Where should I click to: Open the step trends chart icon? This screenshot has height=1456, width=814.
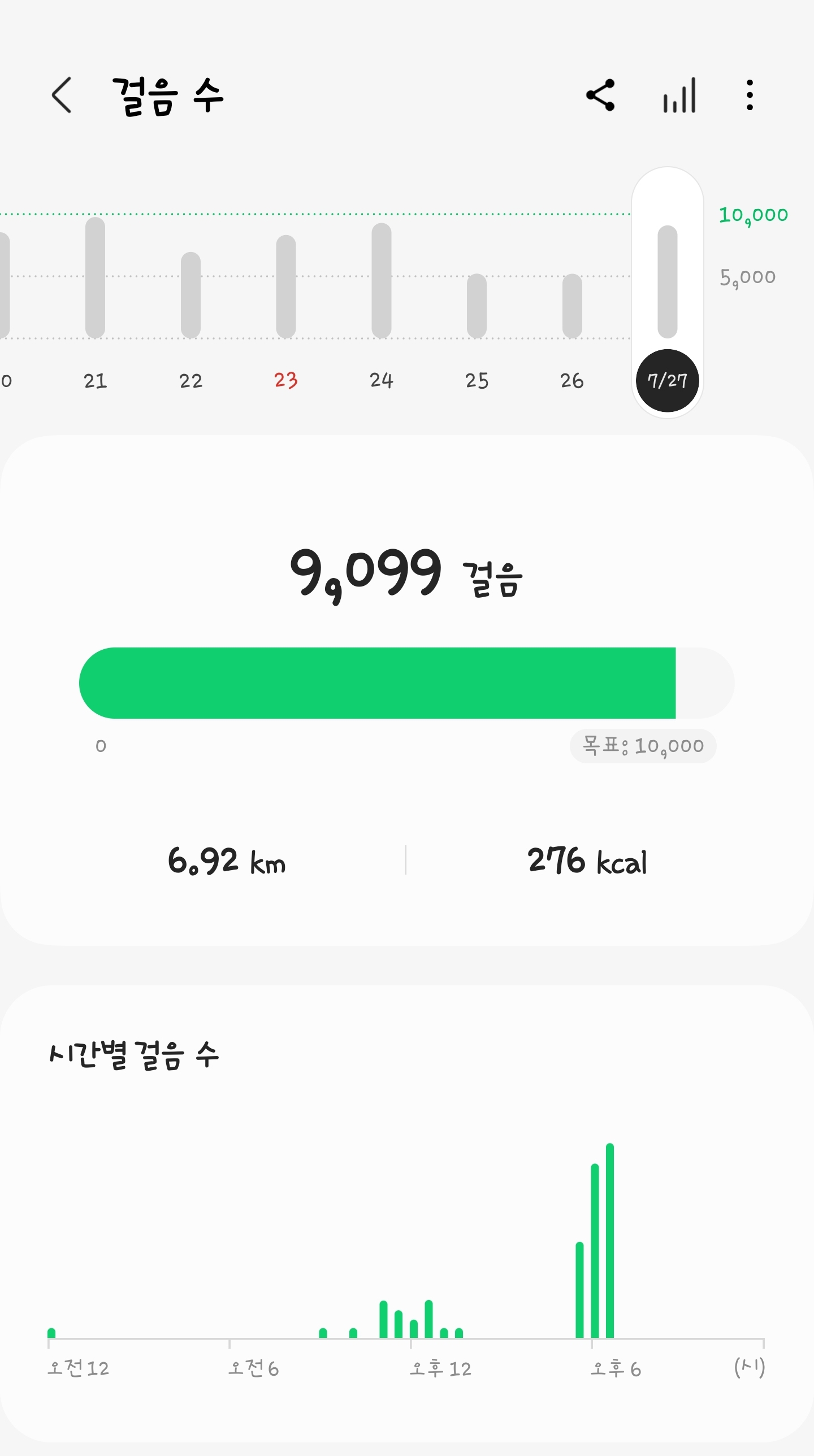(x=679, y=95)
